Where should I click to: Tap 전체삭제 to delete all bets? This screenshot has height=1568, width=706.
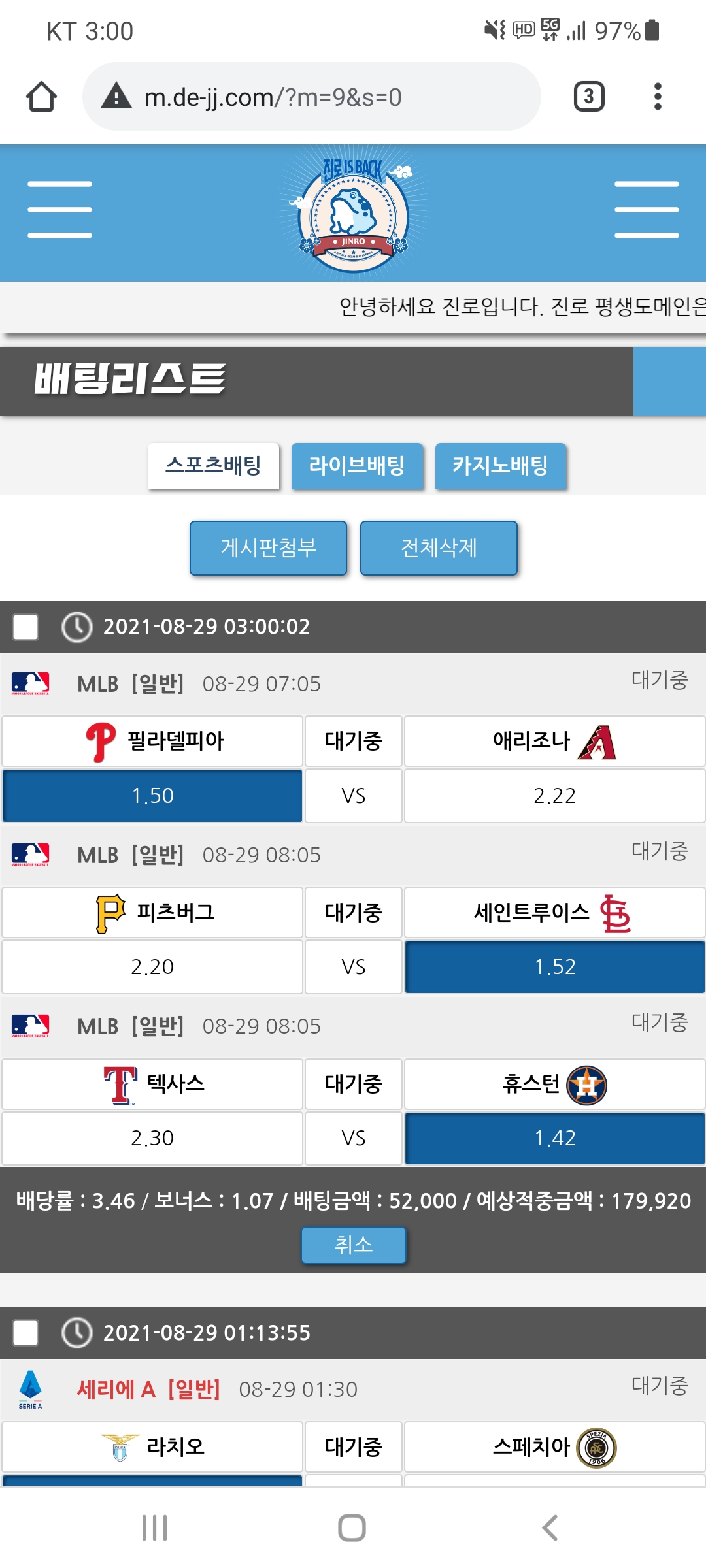tap(439, 547)
